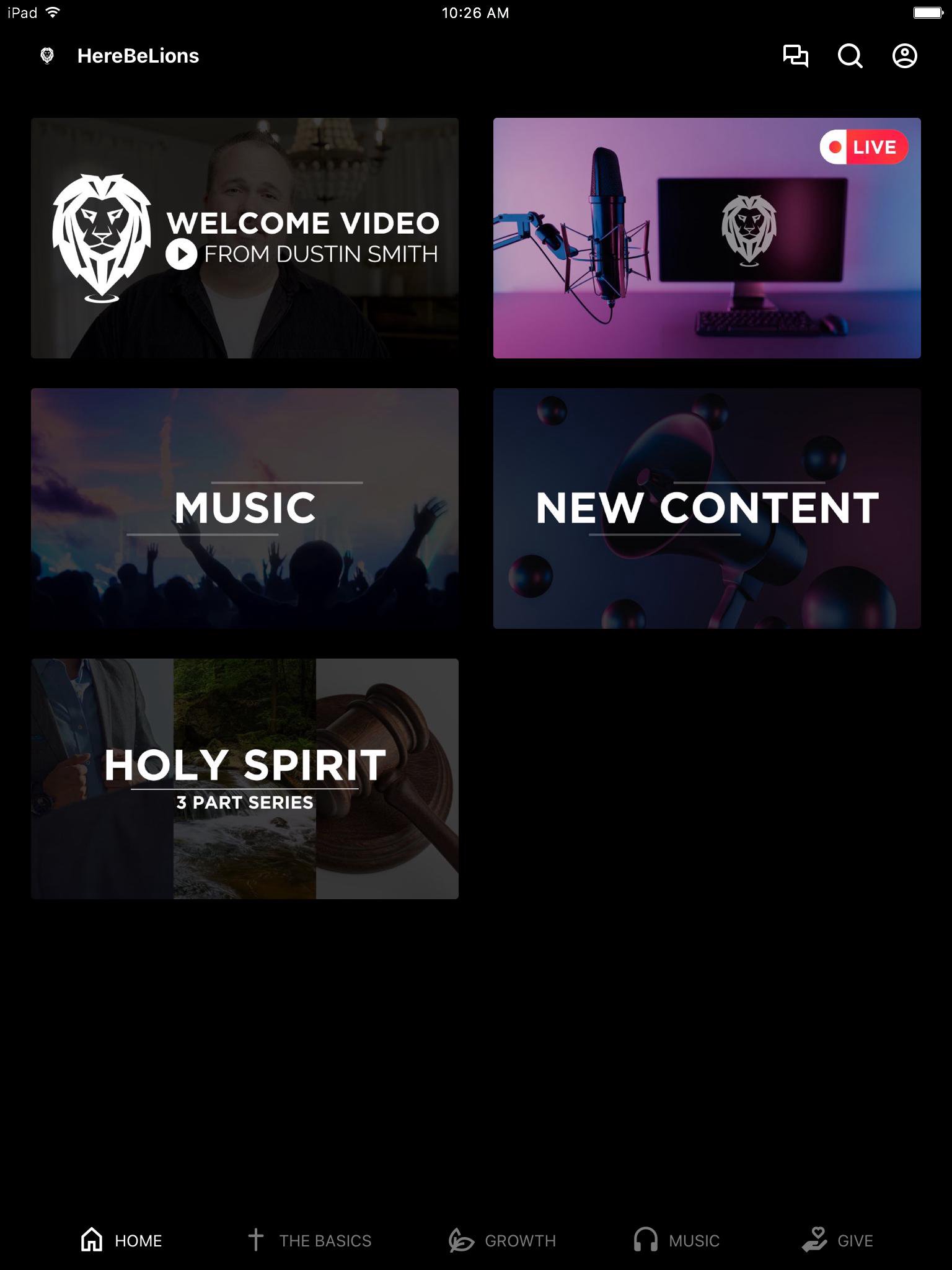The image size is (952, 1270).
Task: Open the user profile icon
Action: click(x=904, y=56)
